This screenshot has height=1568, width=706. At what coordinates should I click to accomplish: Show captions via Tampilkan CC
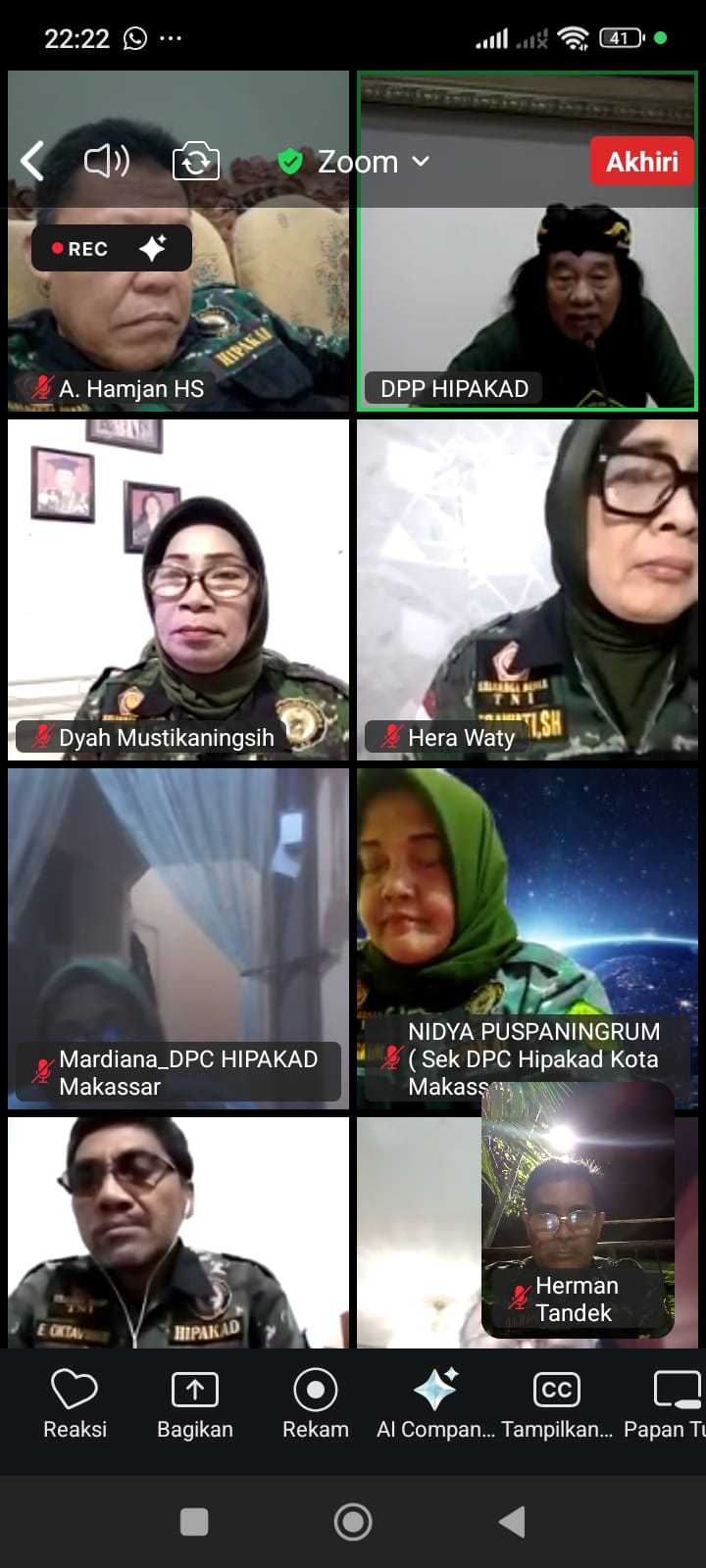pyautogui.click(x=556, y=1403)
